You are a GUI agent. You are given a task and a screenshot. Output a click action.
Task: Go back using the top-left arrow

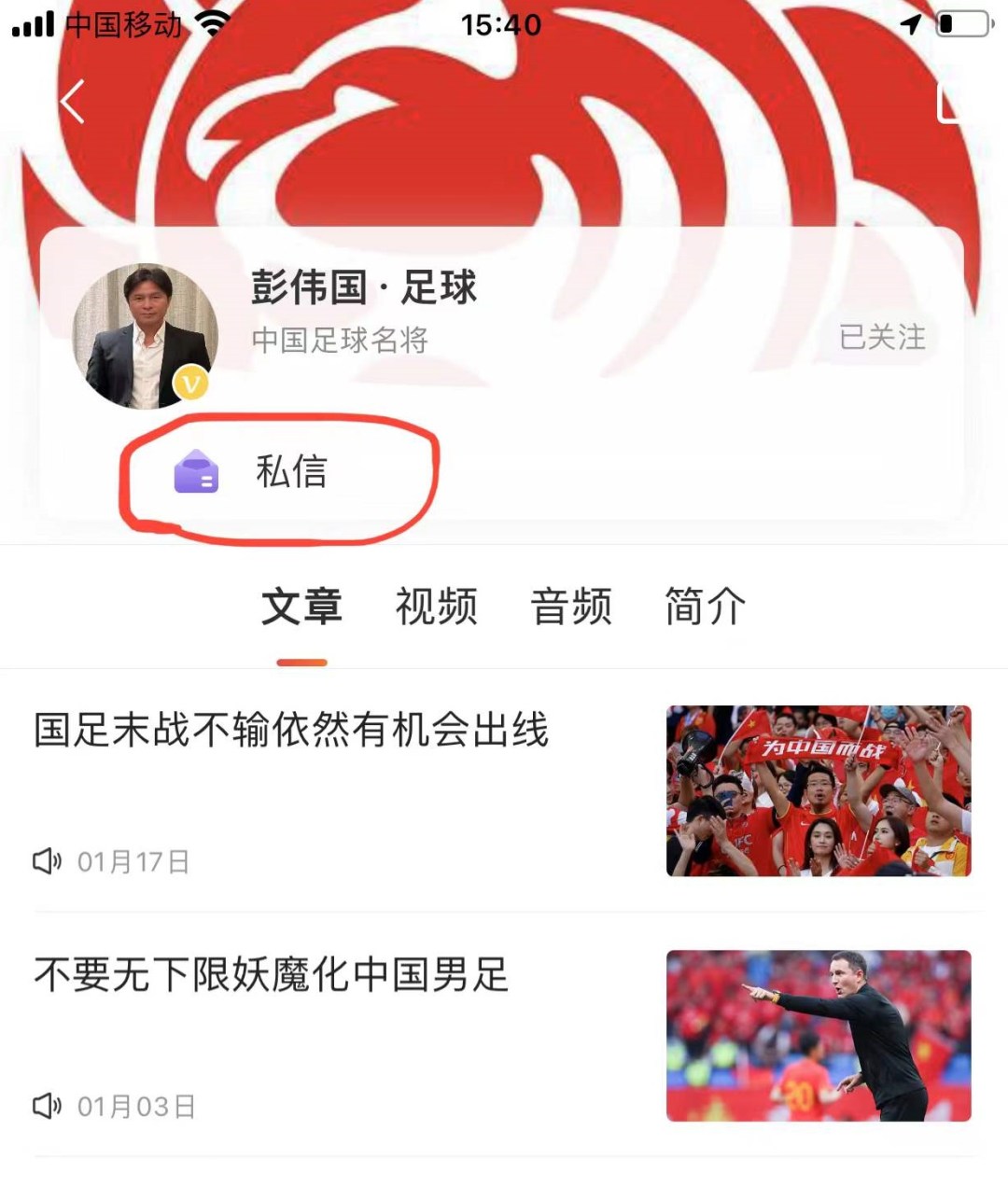click(x=73, y=101)
